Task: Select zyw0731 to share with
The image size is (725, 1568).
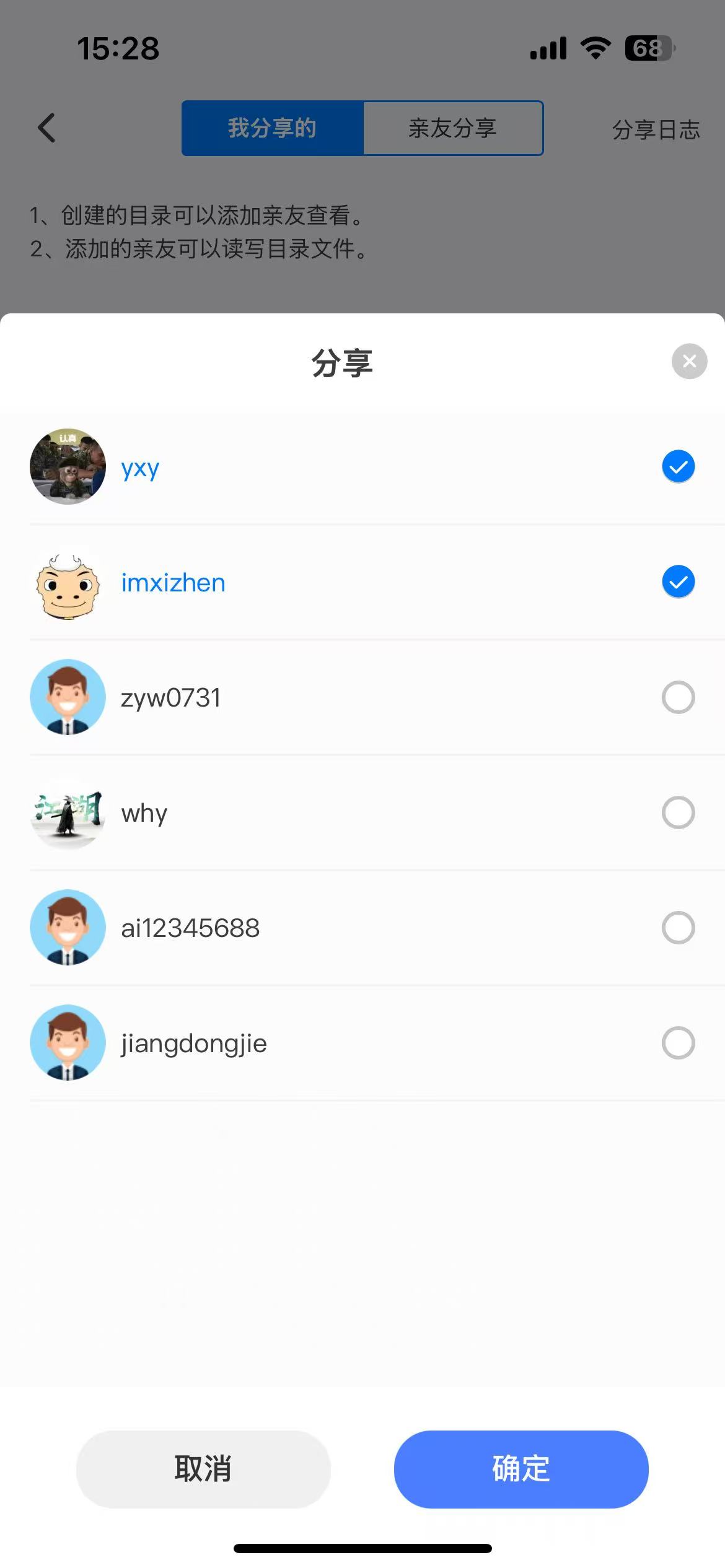Action: click(x=678, y=697)
